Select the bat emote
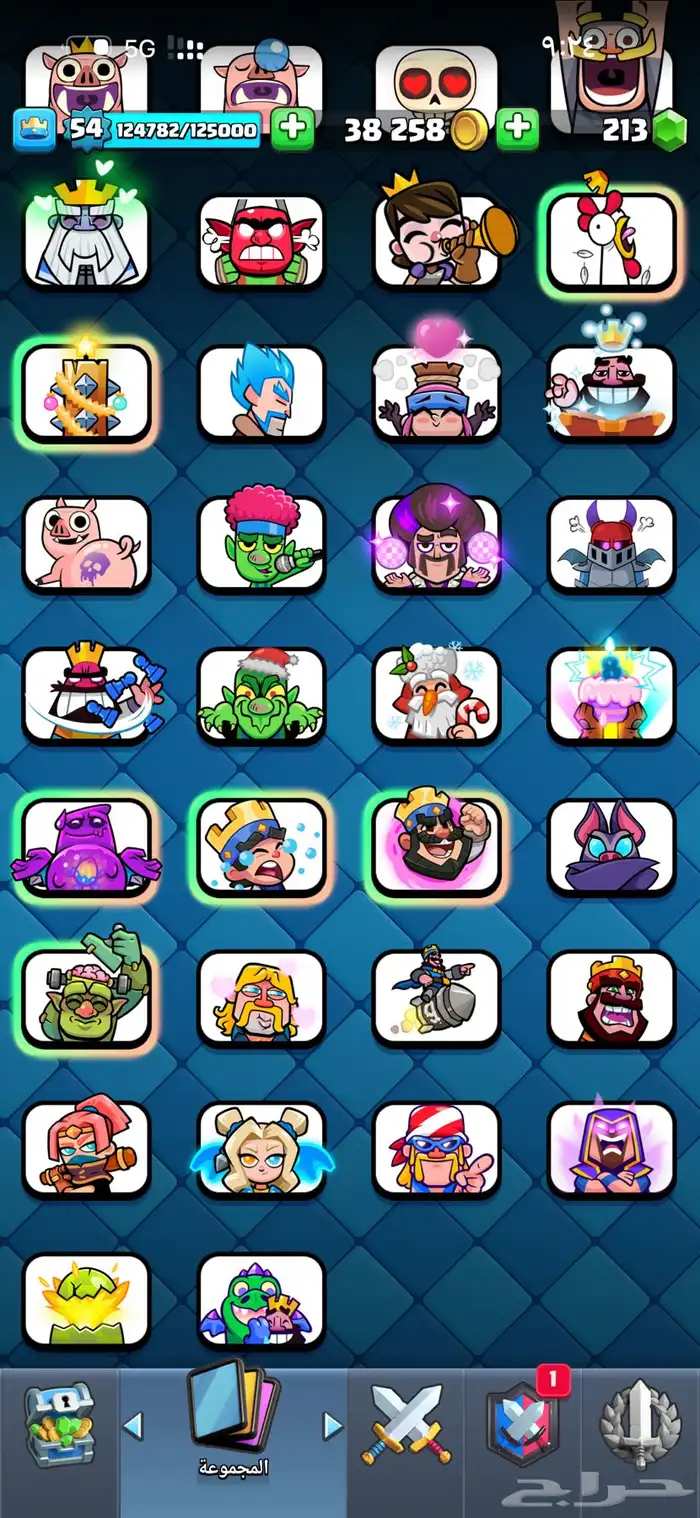The image size is (700, 1518). pos(611,846)
